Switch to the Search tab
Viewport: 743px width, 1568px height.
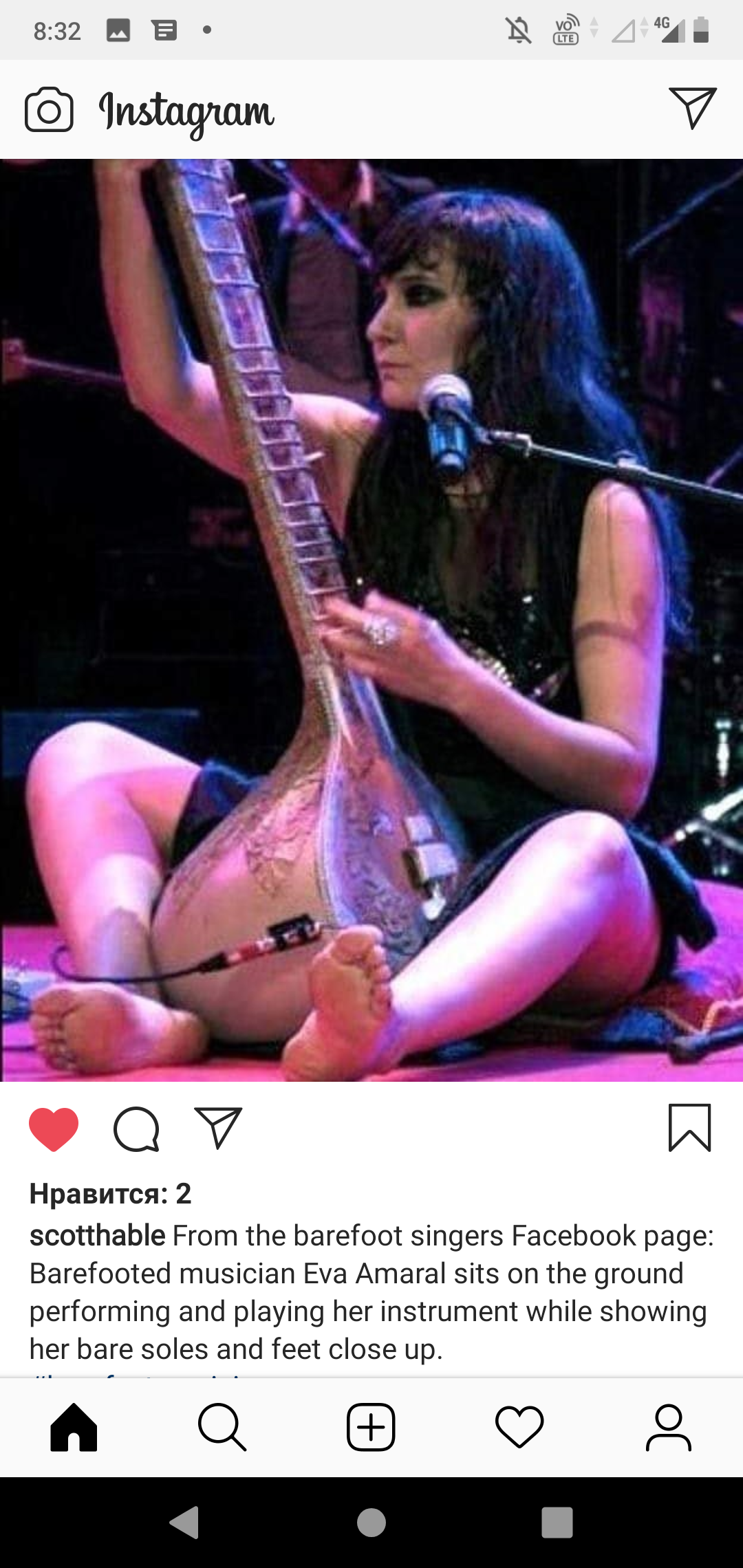click(222, 1428)
